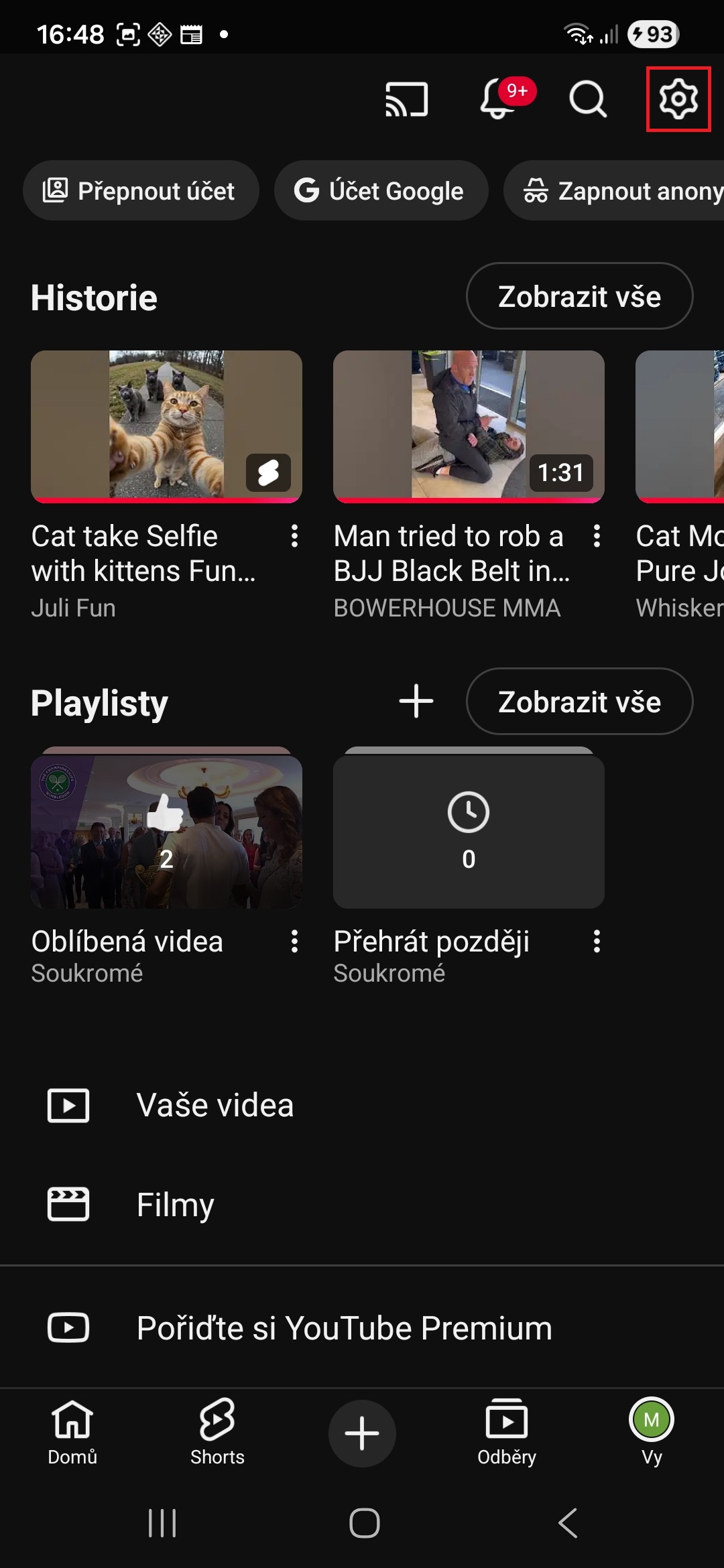Open the Oblíbená videa playlist
The width and height of the screenshot is (724, 1568).
click(x=166, y=832)
